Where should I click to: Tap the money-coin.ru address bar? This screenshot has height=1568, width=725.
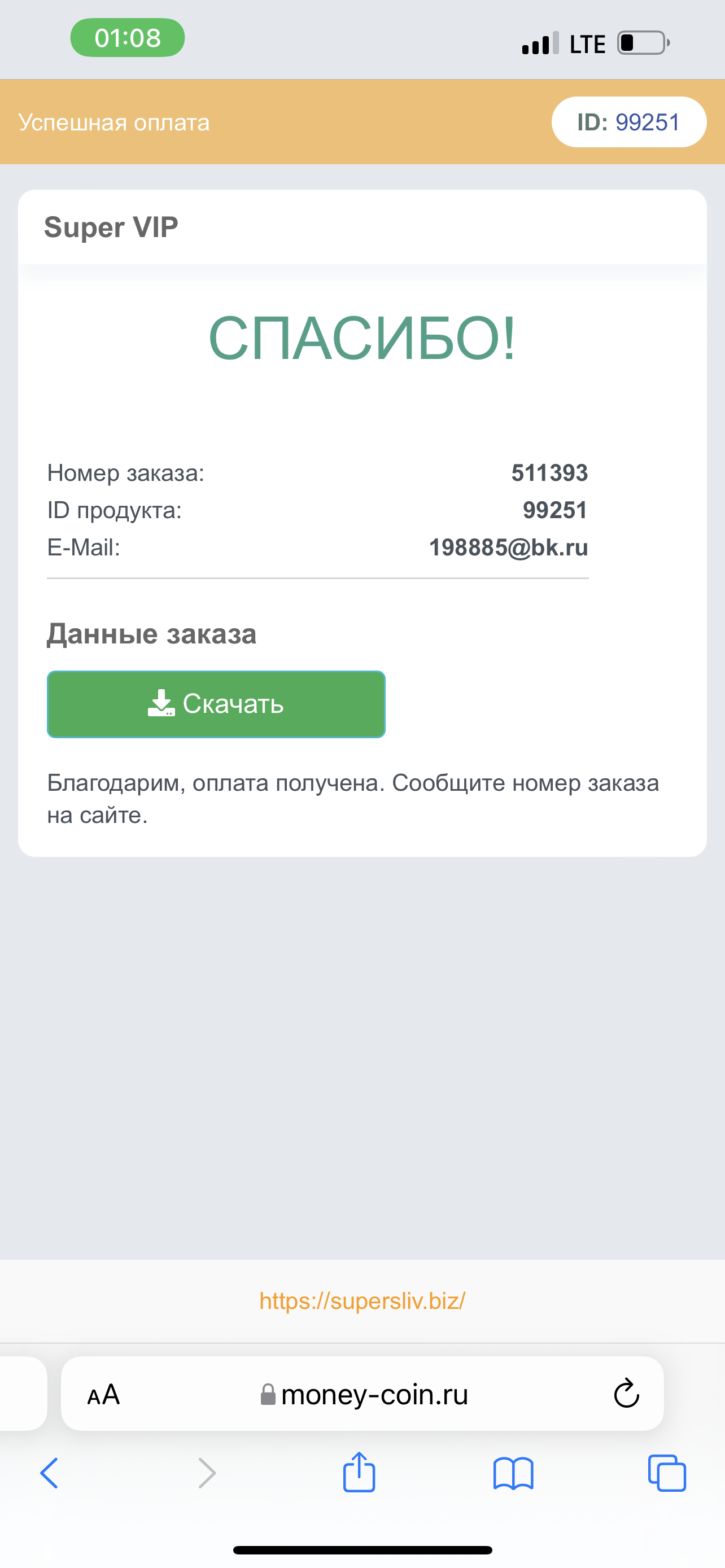(363, 1393)
